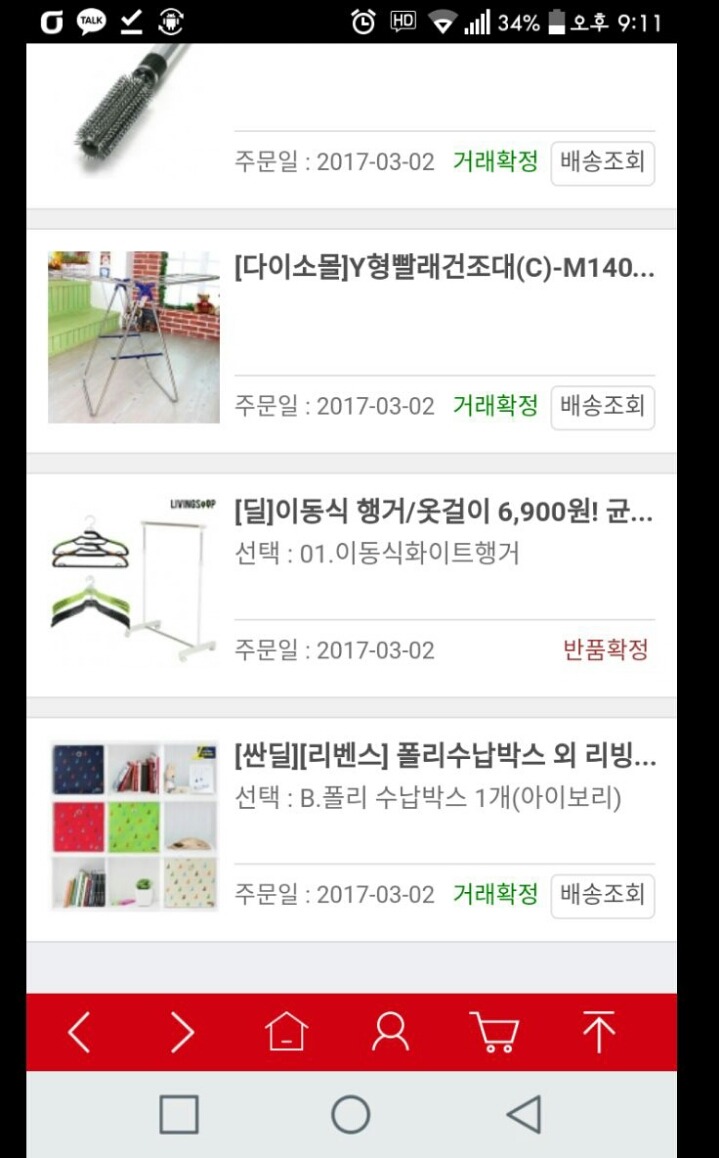The image size is (719, 1158).
Task: Open my account profile page
Action: (x=390, y=1032)
